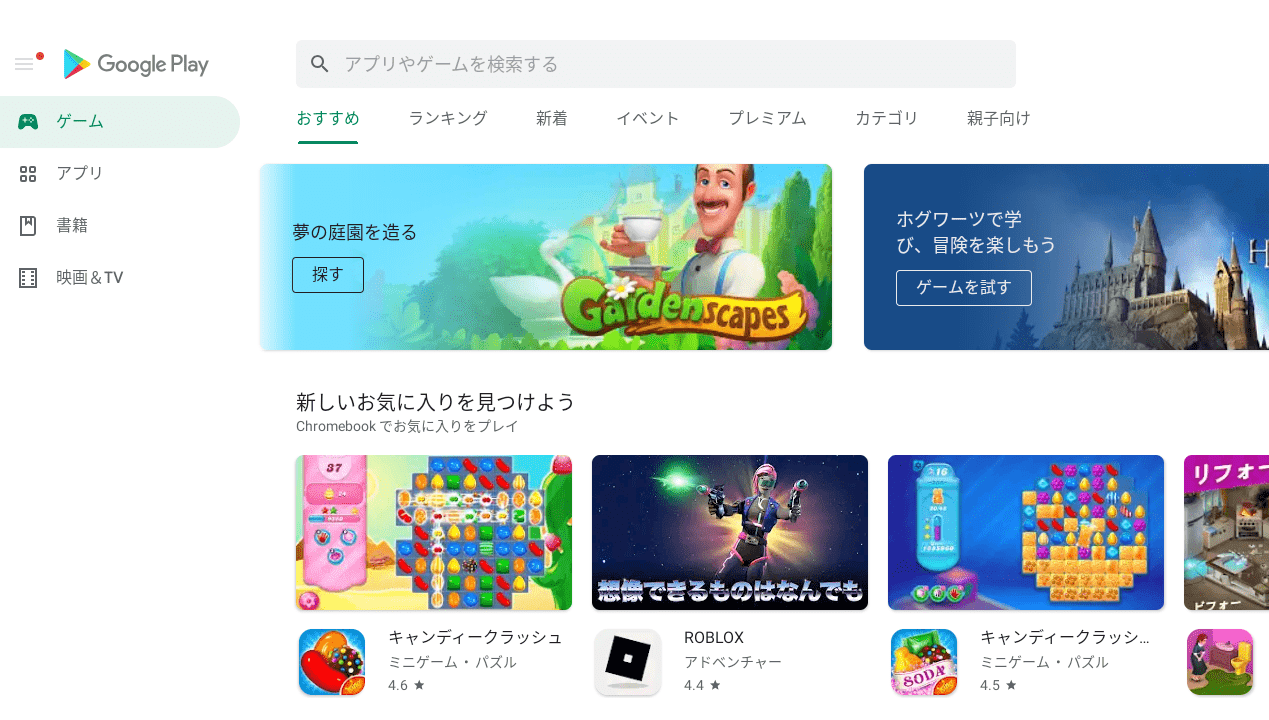Tap 探す on the Gardenscapes banner
This screenshot has width=1269, height=720.
pos(327,274)
